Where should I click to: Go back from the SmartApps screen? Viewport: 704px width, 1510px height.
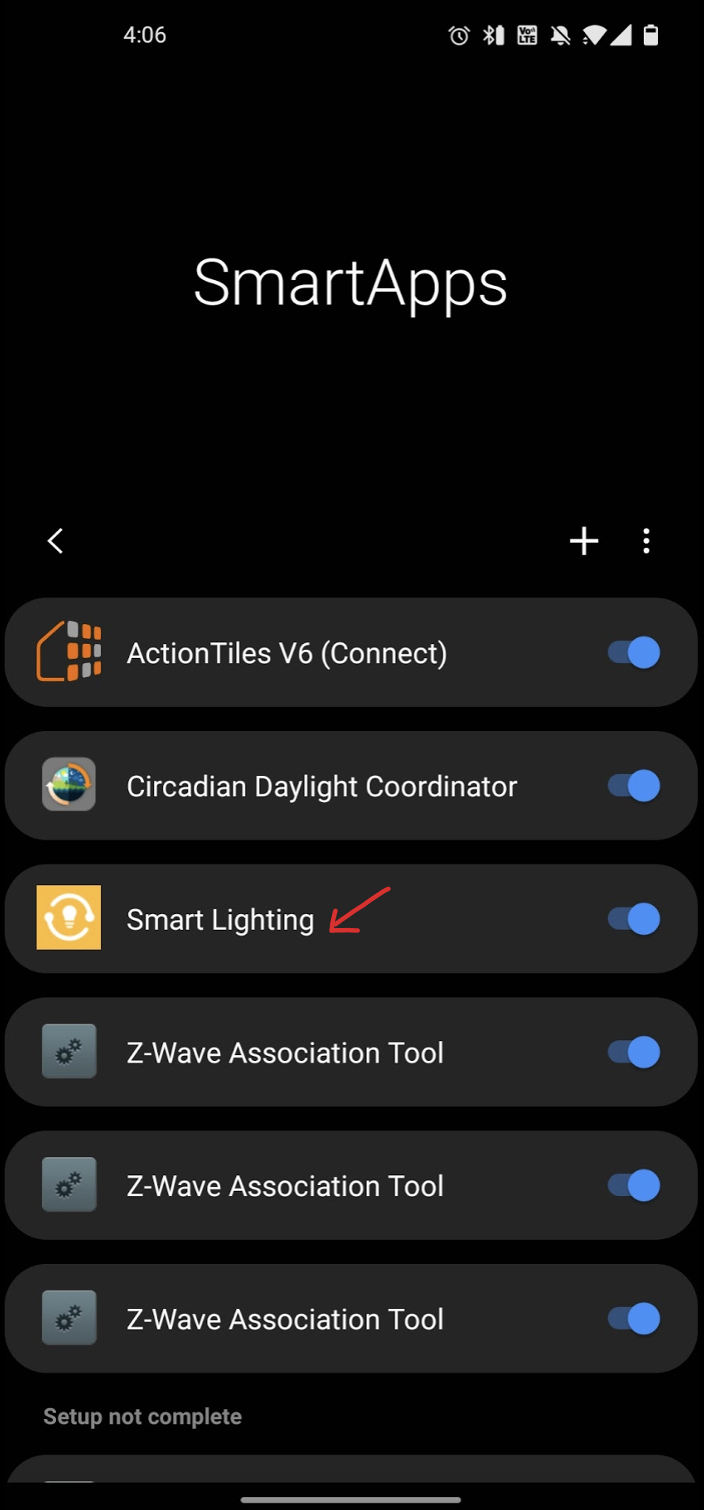coord(56,541)
